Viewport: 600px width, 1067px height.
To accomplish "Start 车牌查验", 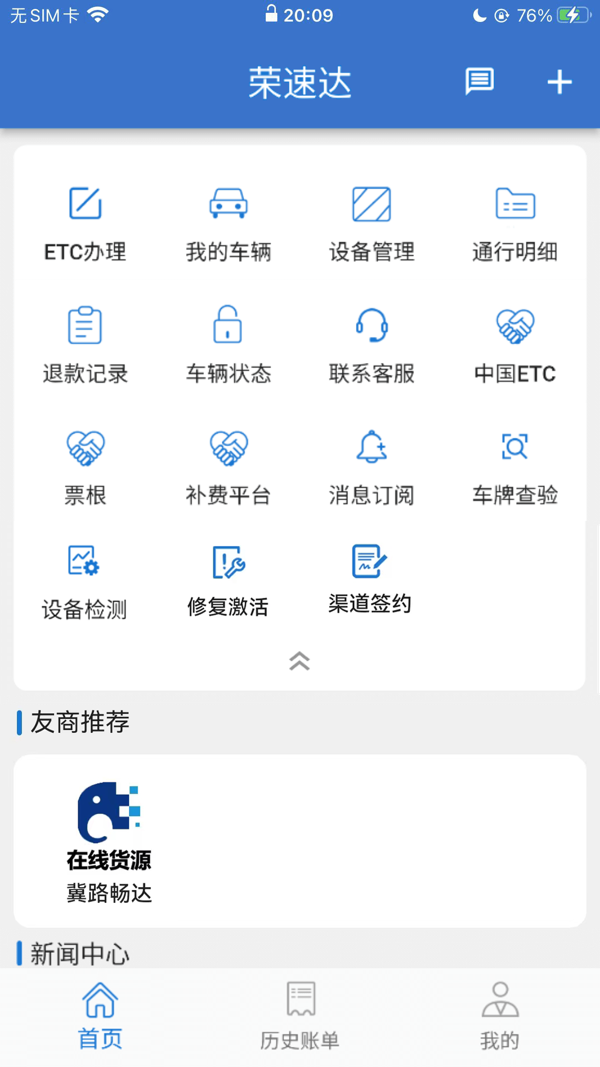I will [x=515, y=466].
